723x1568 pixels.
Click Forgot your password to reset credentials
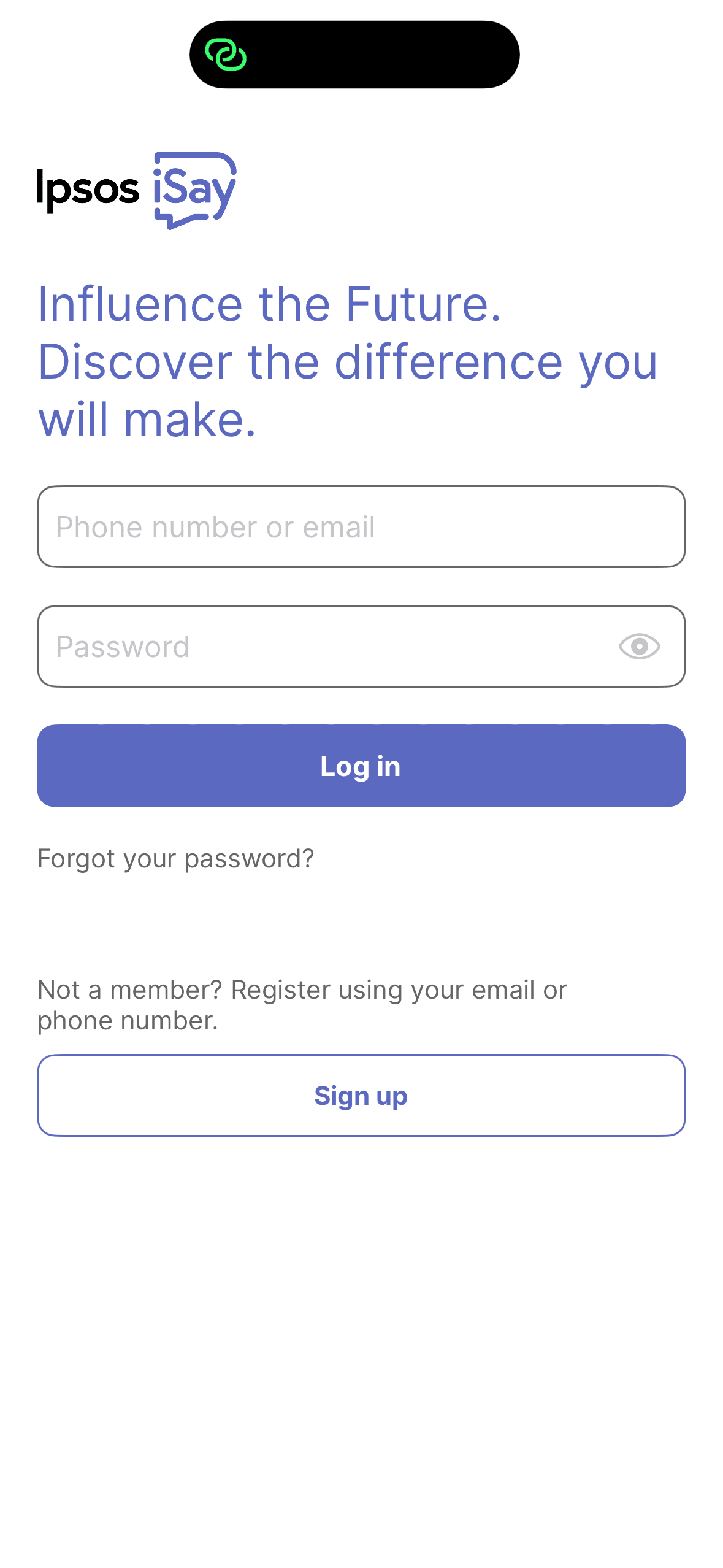pyautogui.click(x=175, y=858)
